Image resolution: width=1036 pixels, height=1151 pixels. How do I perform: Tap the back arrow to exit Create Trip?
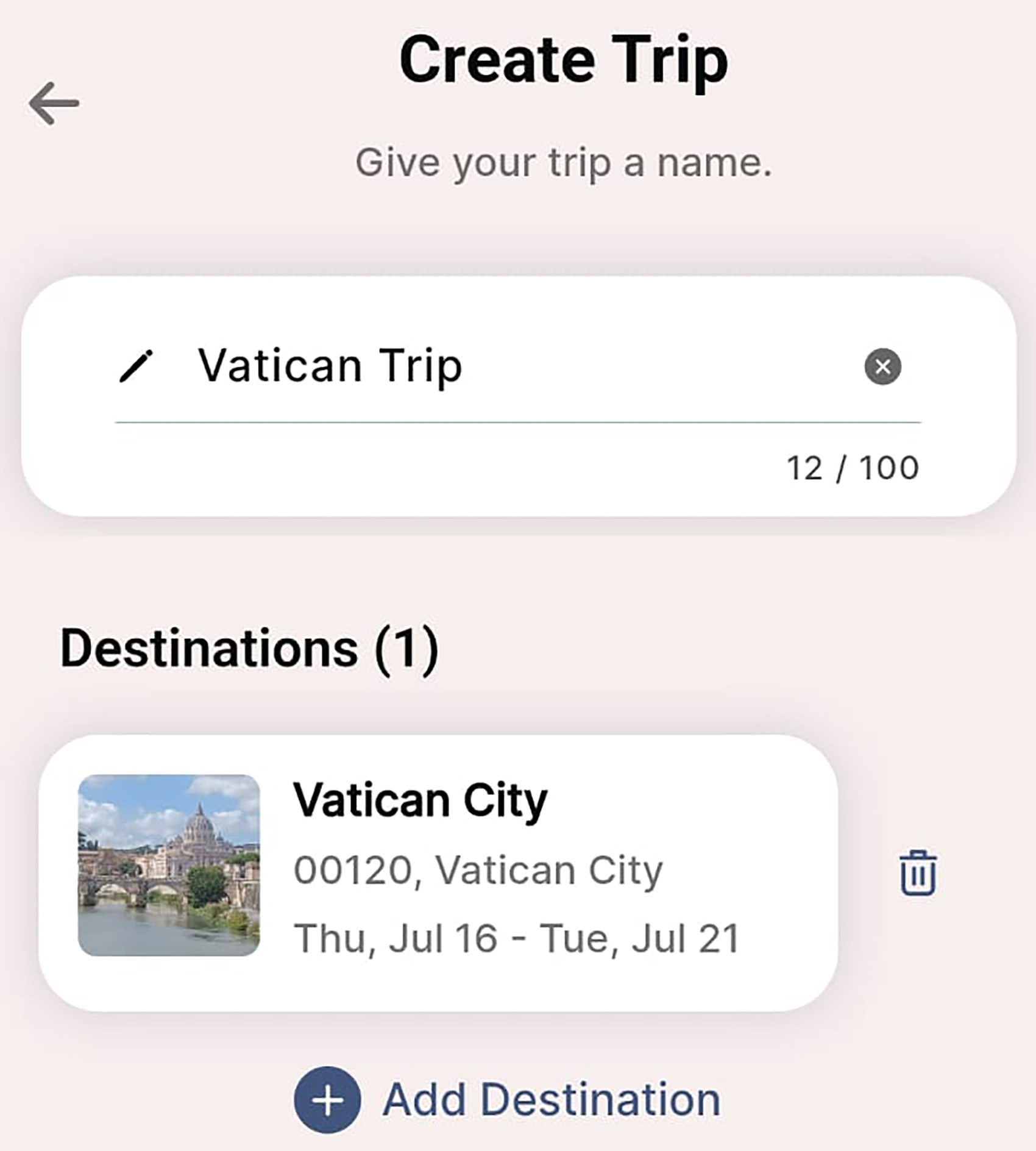click(54, 104)
